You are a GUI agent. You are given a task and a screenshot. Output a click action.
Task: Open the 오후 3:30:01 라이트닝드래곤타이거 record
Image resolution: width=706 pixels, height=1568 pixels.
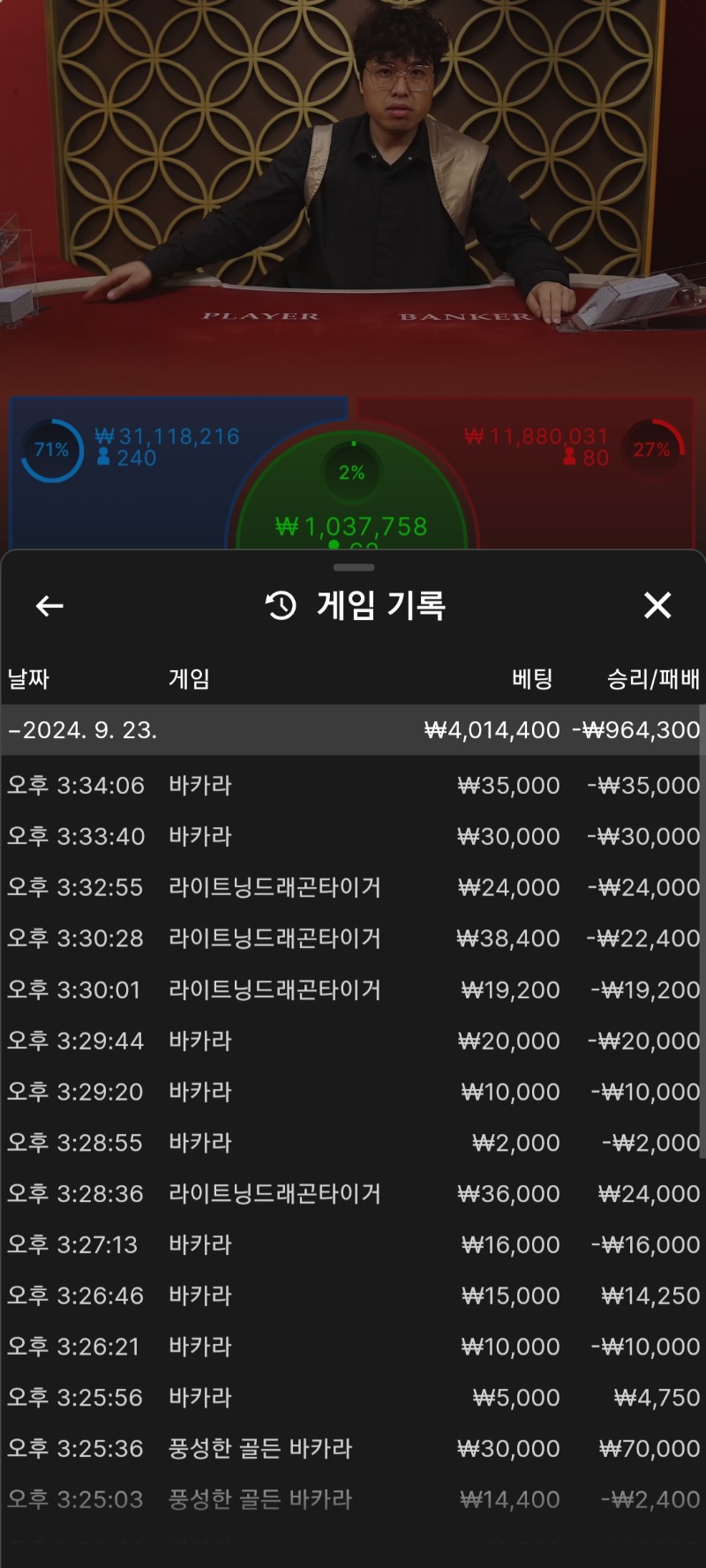coord(353,989)
